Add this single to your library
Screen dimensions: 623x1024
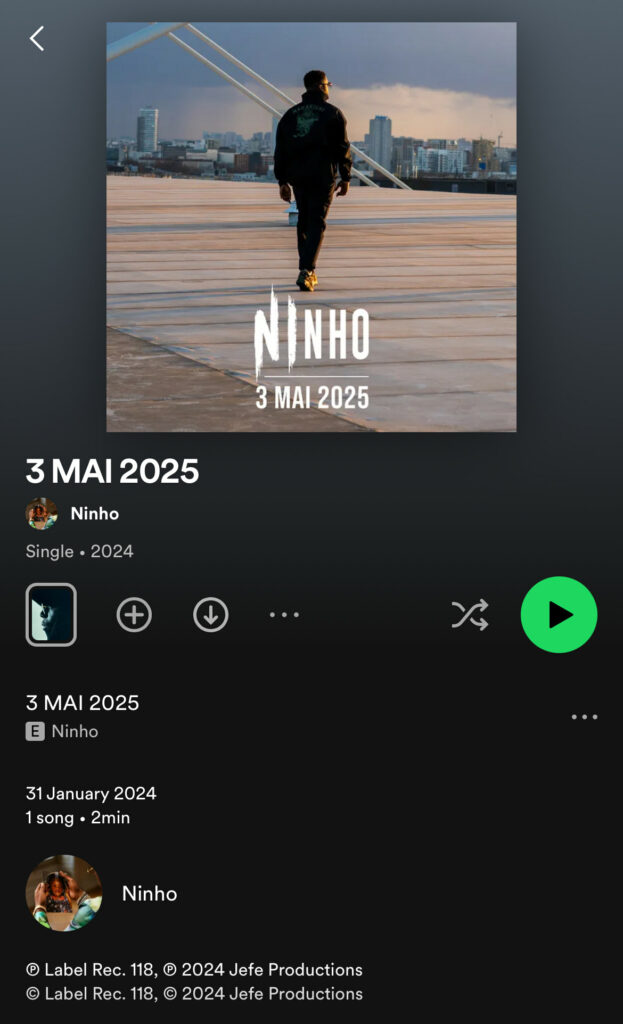(134, 615)
